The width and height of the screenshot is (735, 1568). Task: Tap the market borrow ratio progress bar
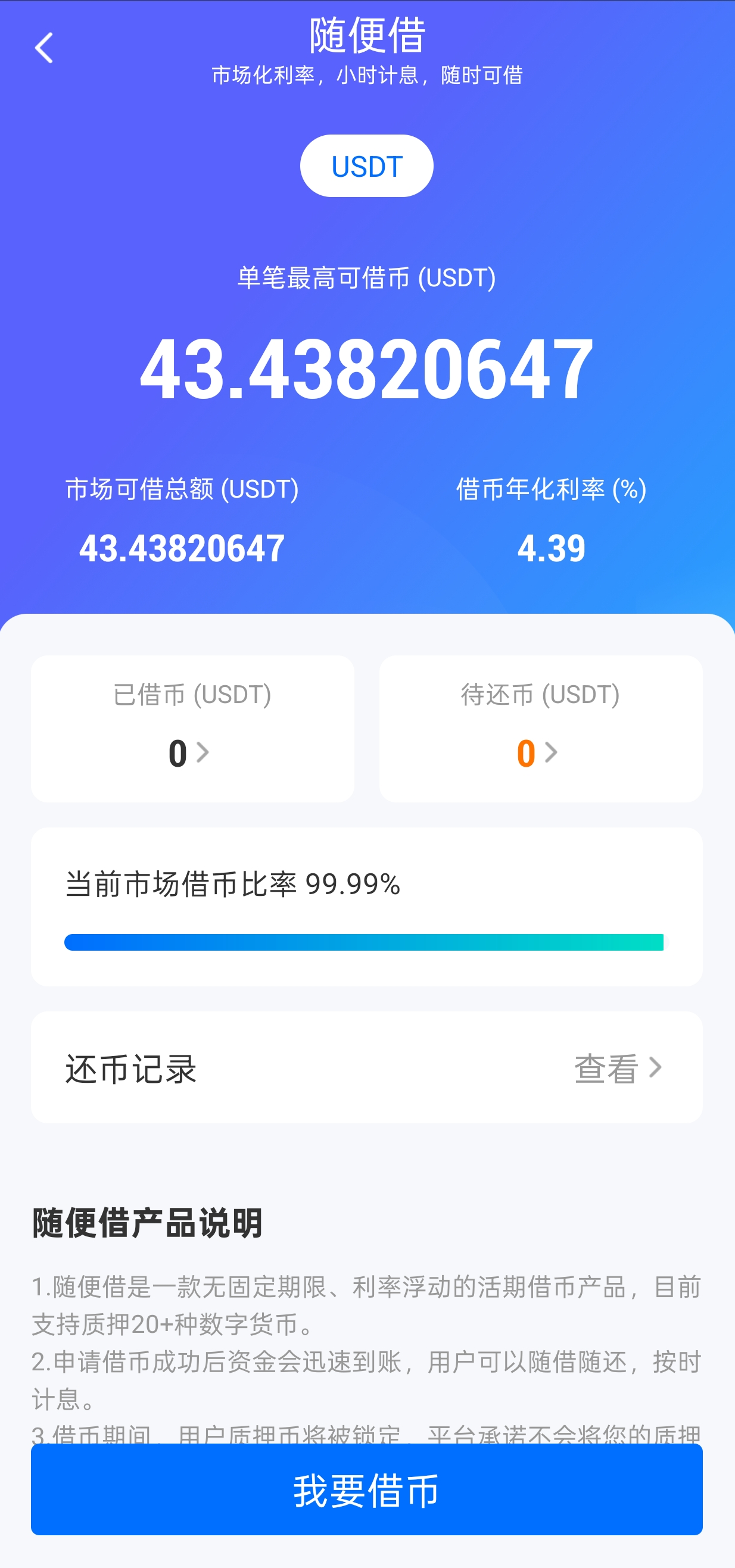(x=364, y=941)
